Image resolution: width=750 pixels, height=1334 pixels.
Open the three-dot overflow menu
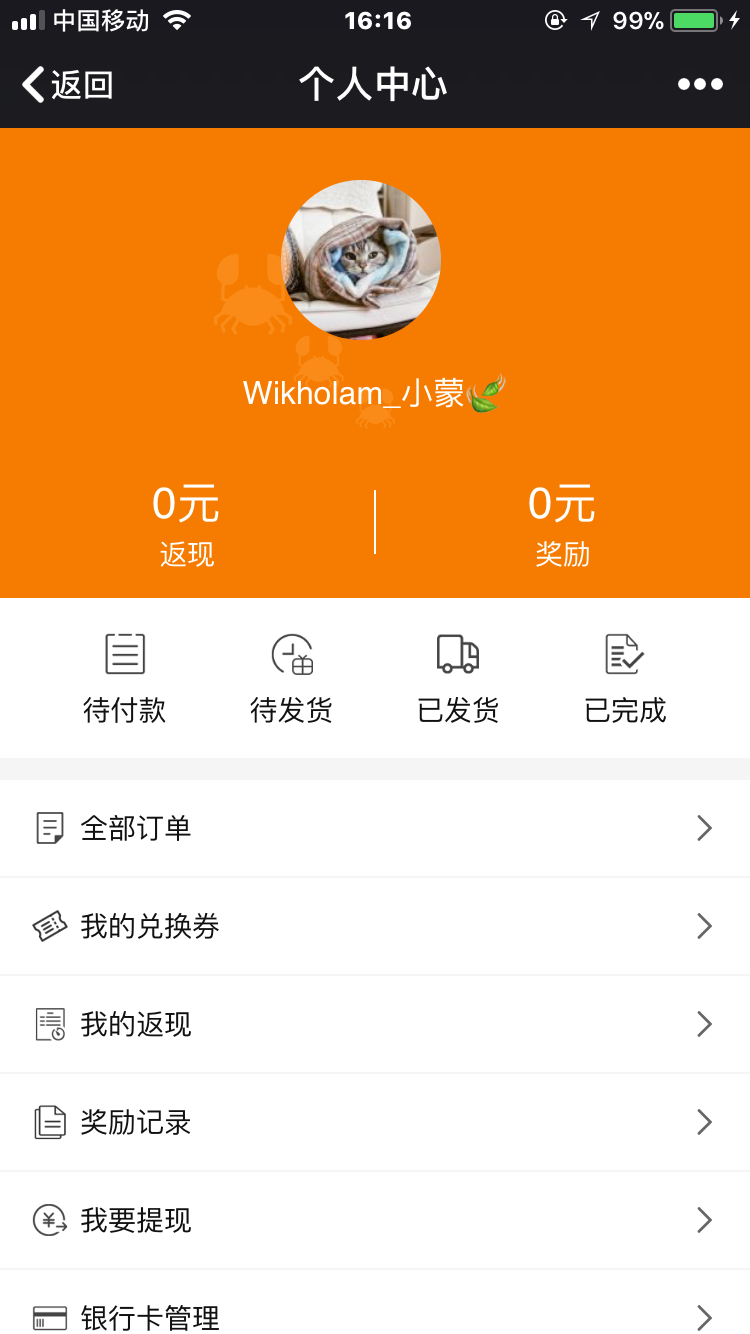coord(700,85)
